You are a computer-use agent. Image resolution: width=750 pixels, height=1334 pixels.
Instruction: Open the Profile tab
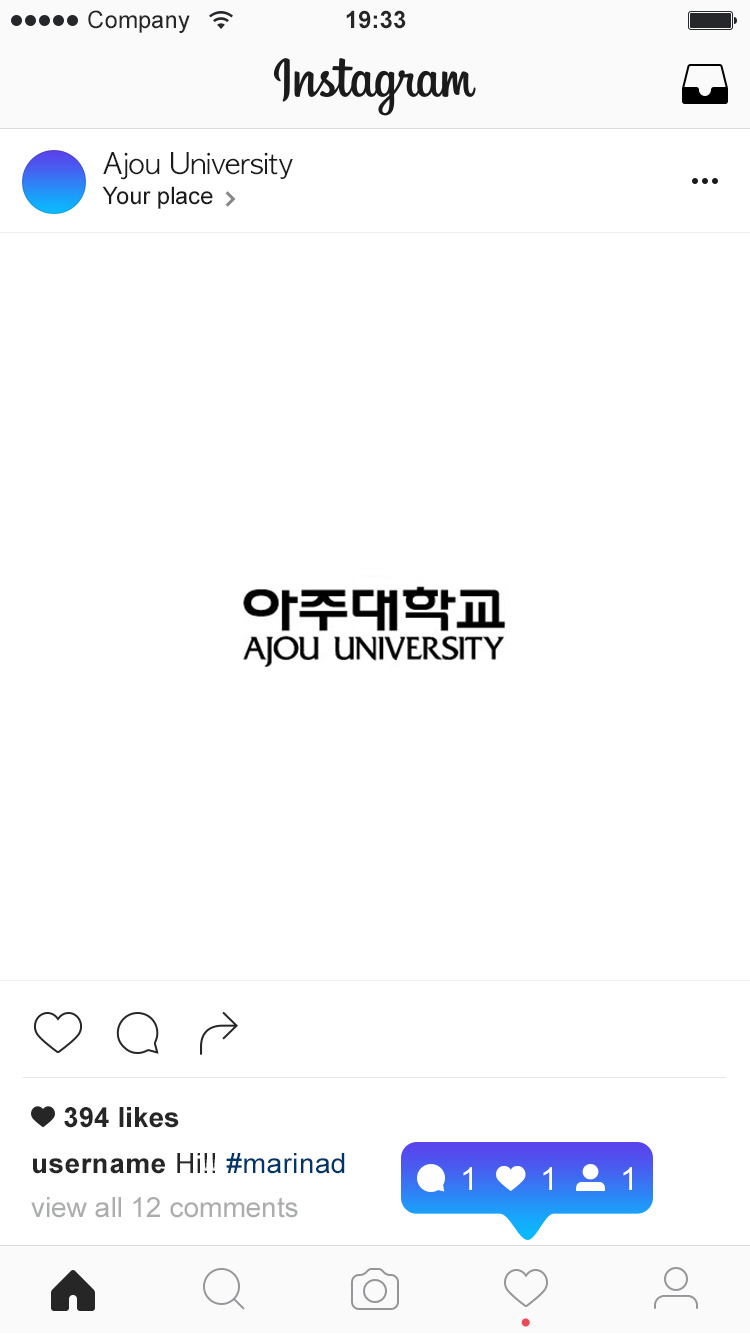tap(676, 1289)
